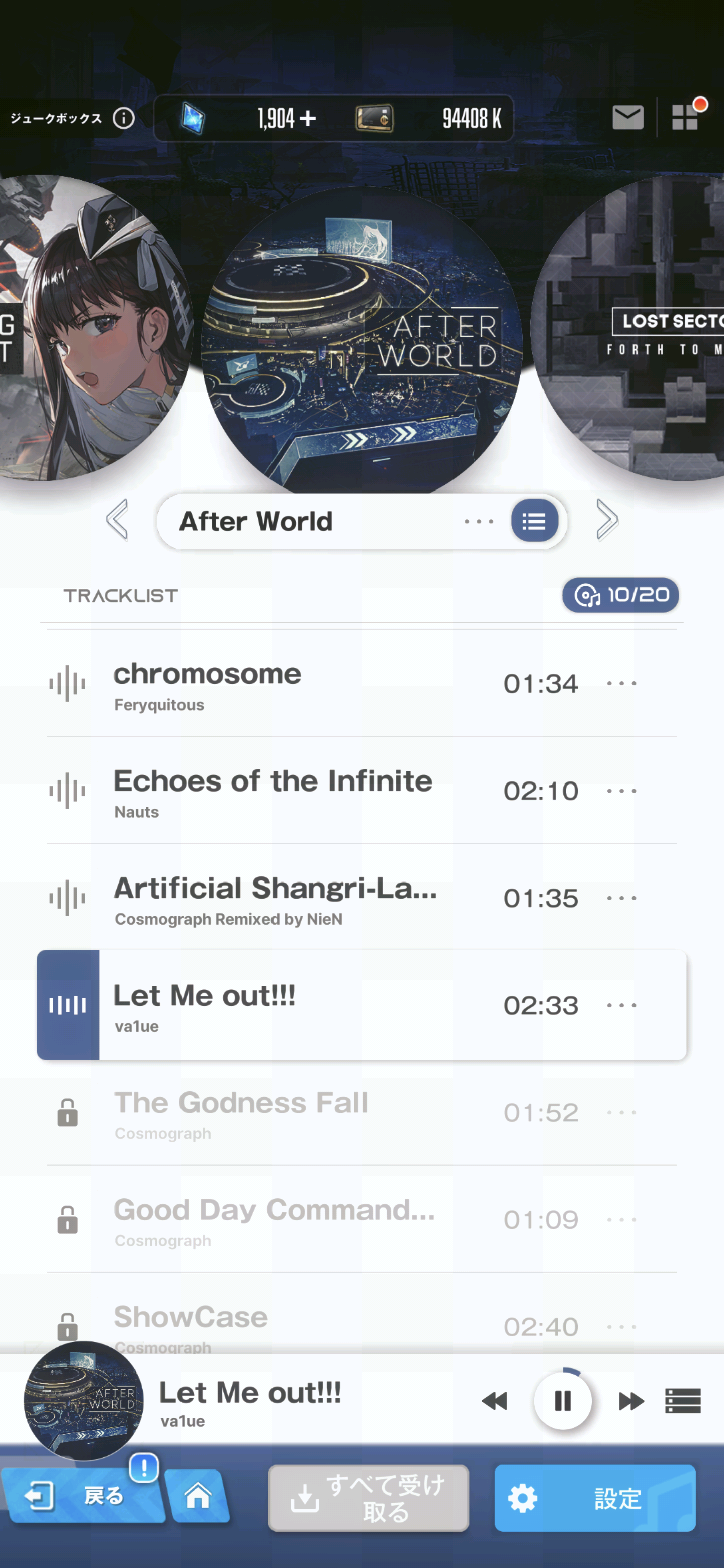Open the jukebox info icon
The height and width of the screenshot is (1568, 724).
pos(124,118)
